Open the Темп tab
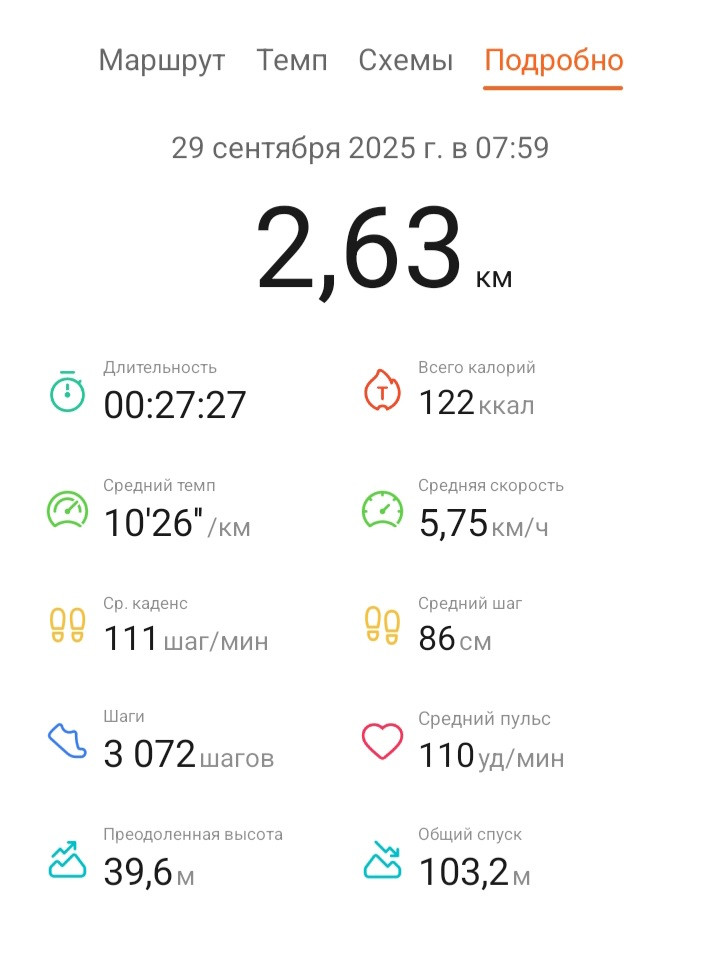The image size is (720, 969). (x=292, y=61)
